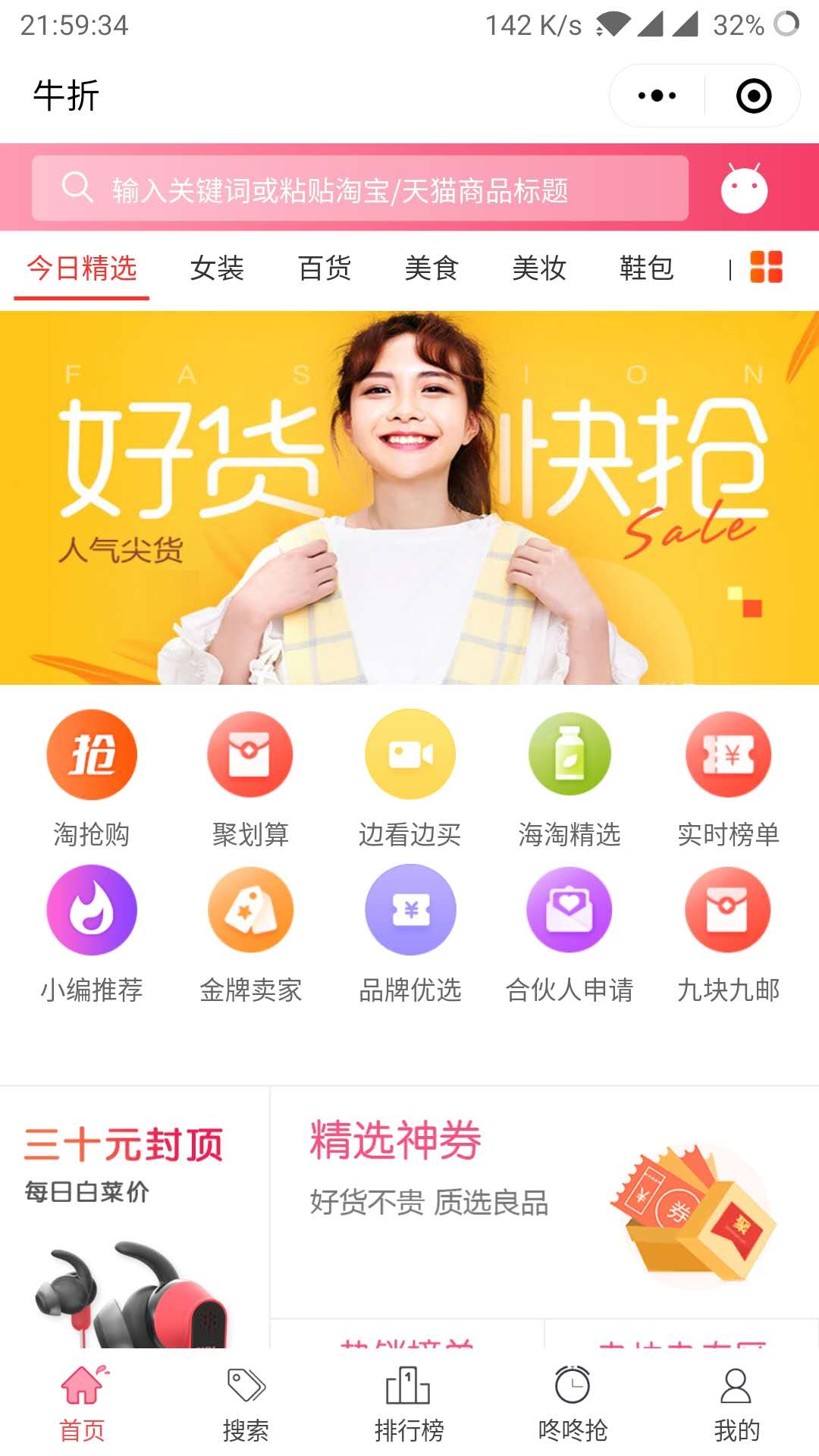Select the 鞋包 category tab
The width and height of the screenshot is (819, 1456).
click(646, 268)
